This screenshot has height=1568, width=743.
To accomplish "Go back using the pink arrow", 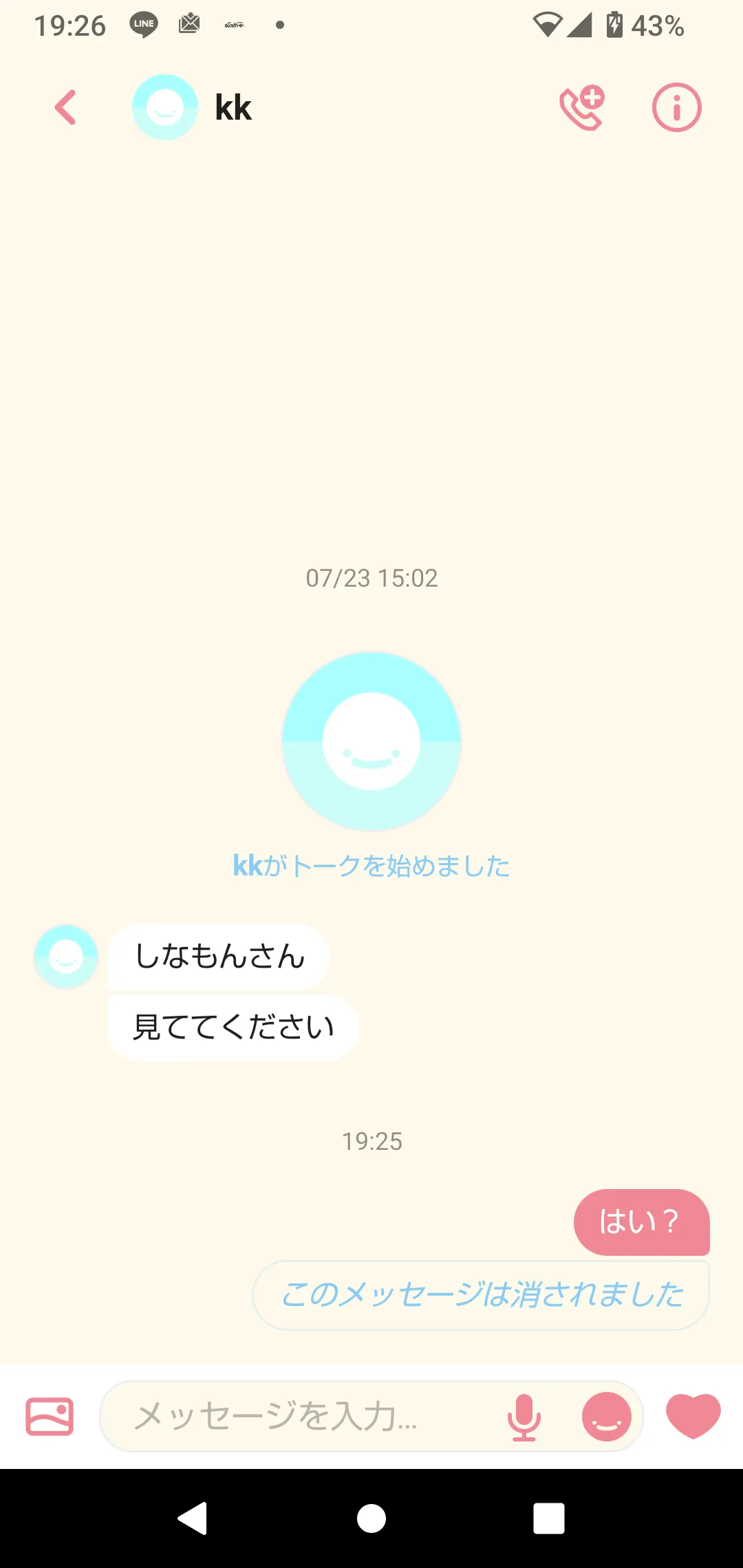I will tap(65, 107).
